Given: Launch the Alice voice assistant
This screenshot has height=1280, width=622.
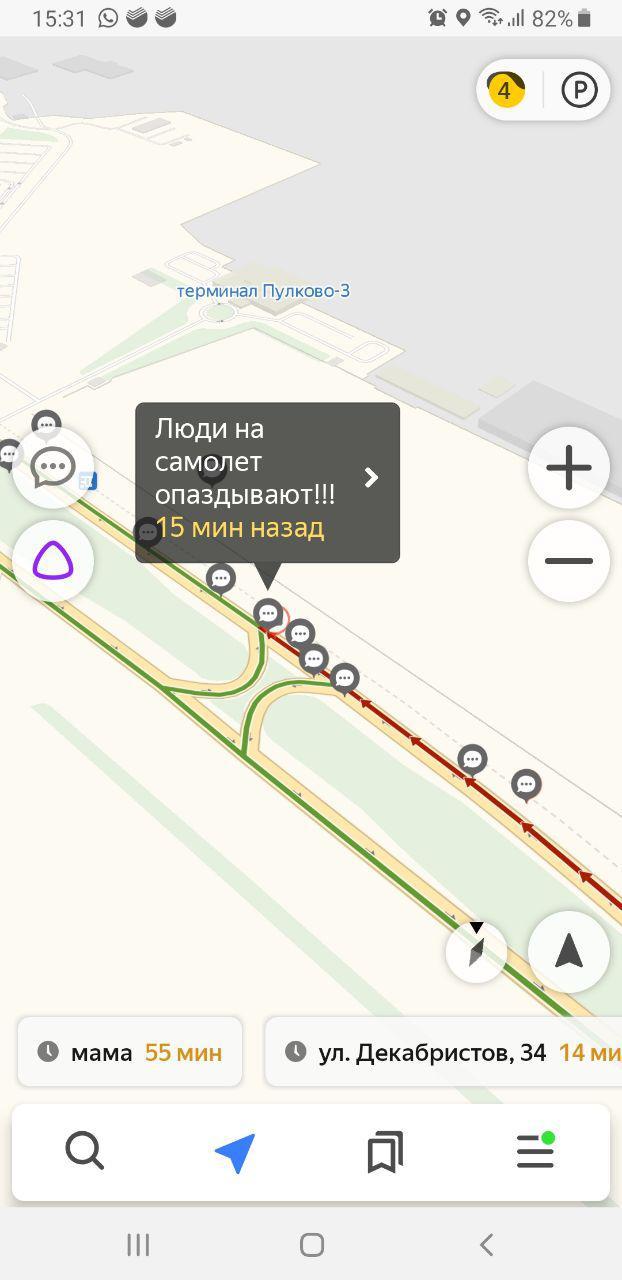Looking at the screenshot, I should pos(53,561).
